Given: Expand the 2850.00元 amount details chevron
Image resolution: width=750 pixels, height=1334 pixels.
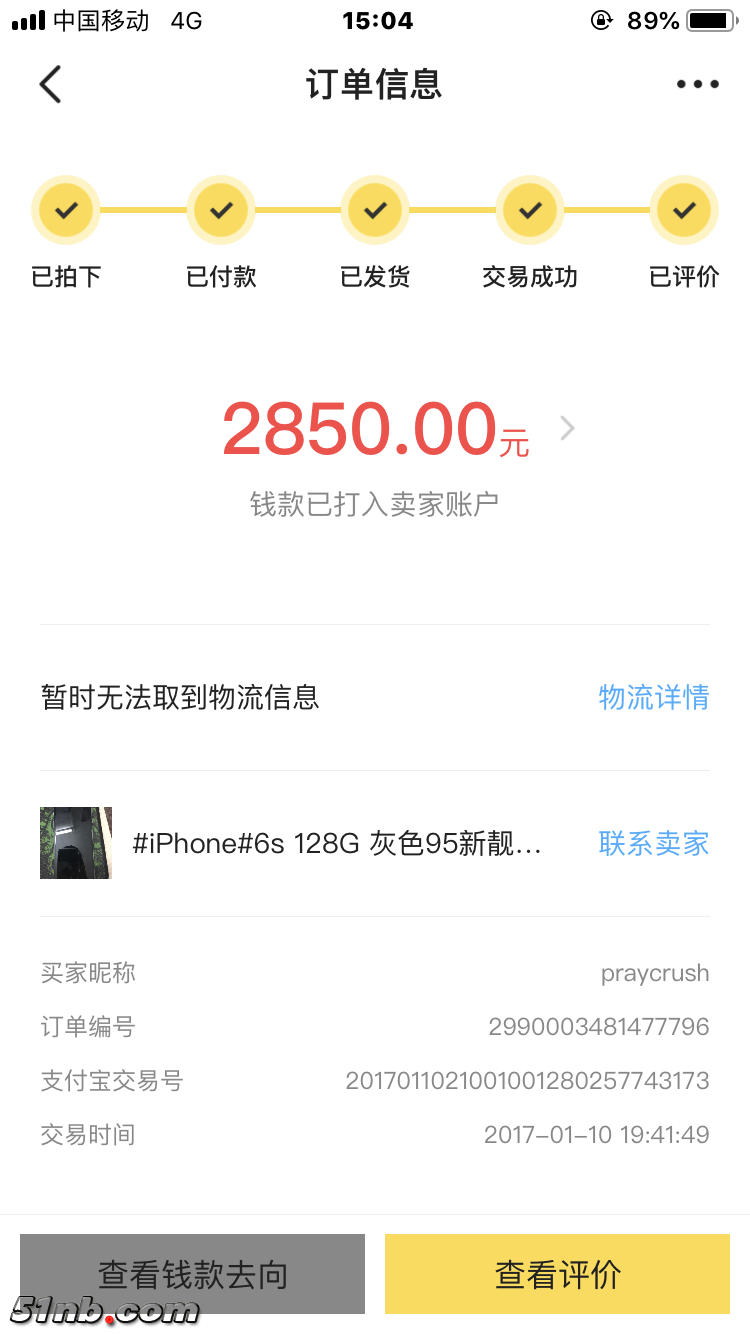Looking at the screenshot, I should tap(568, 429).
